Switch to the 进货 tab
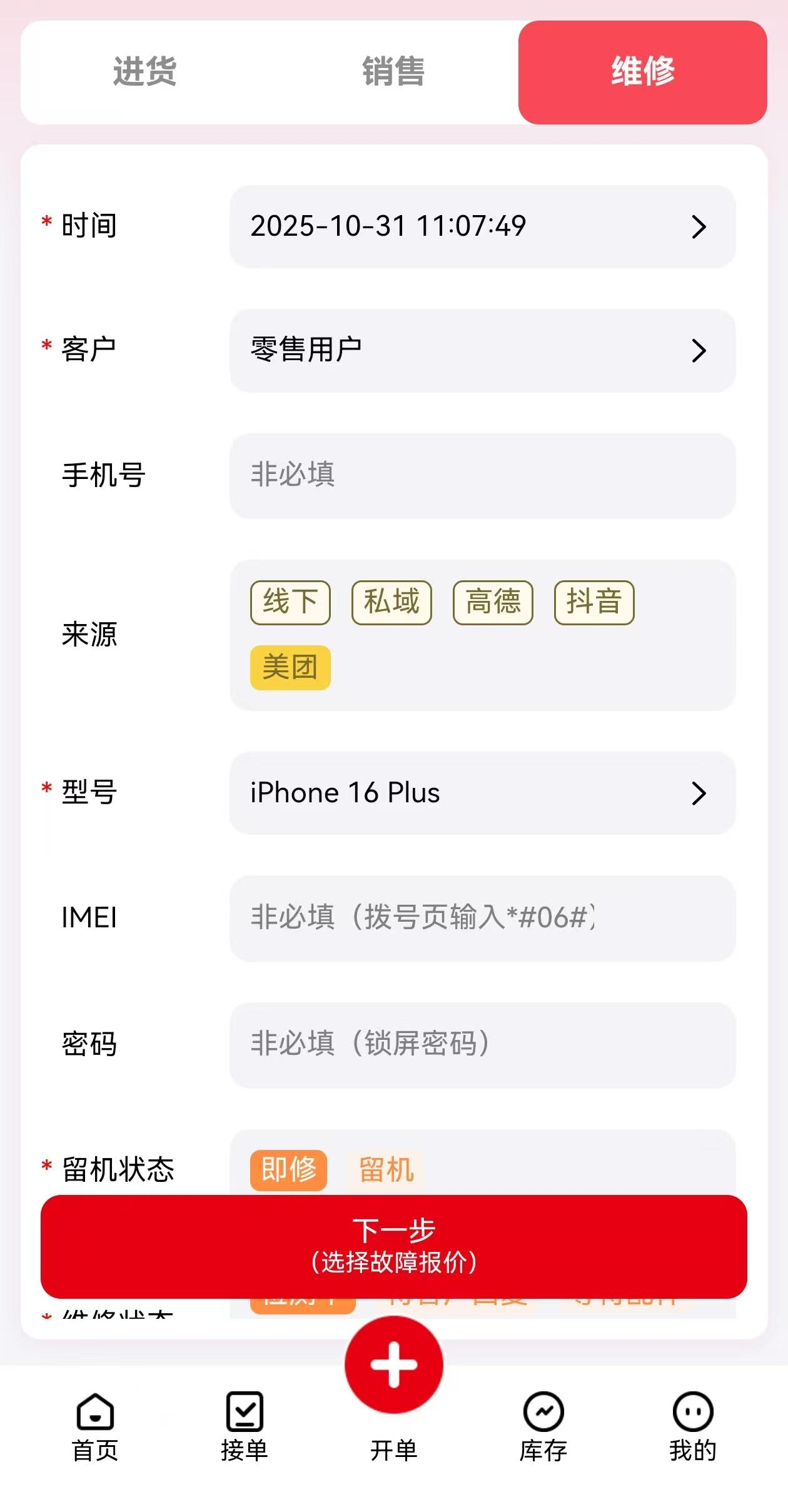Image resolution: width=788 pixels, height=1512 pixels. click(144, 73)
